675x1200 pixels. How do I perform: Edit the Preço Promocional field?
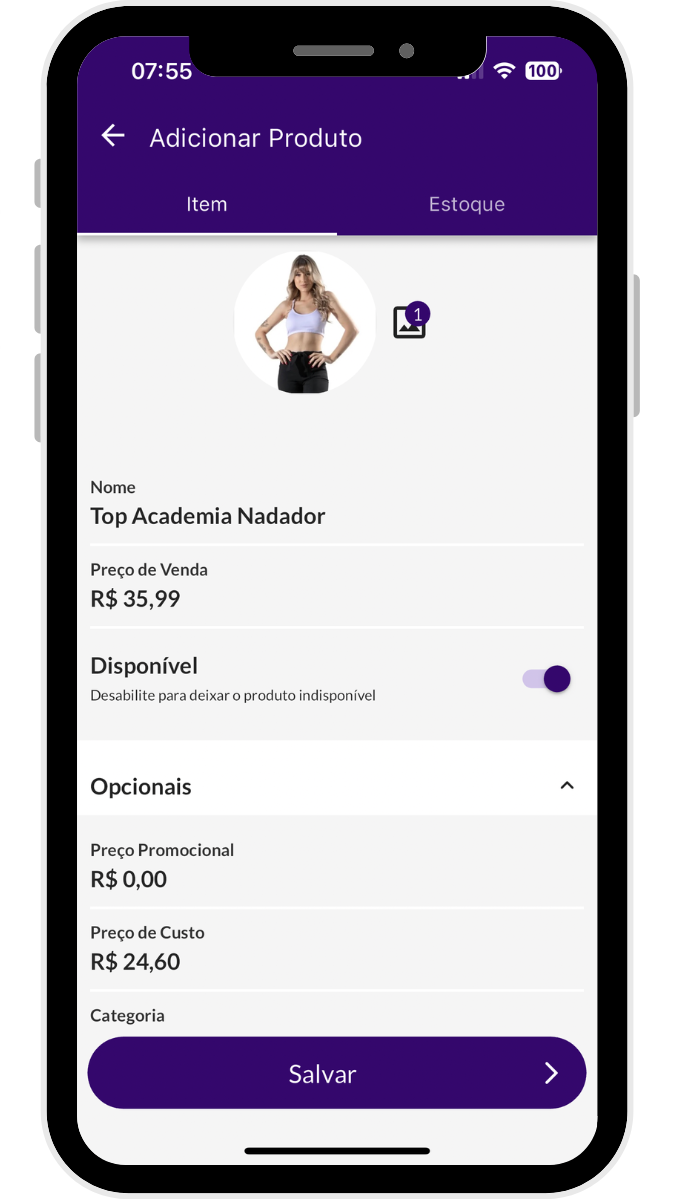[336, 879]
